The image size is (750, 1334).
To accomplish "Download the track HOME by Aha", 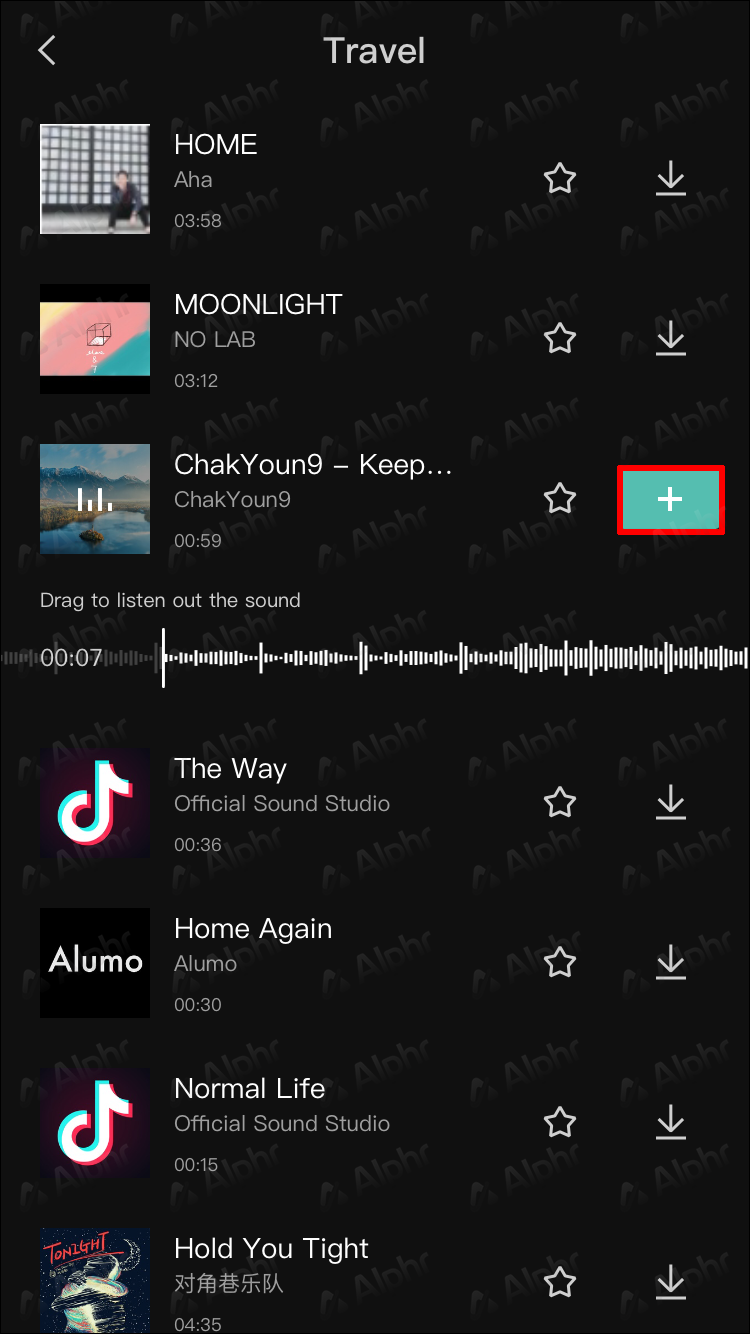I will pos(670,179).
